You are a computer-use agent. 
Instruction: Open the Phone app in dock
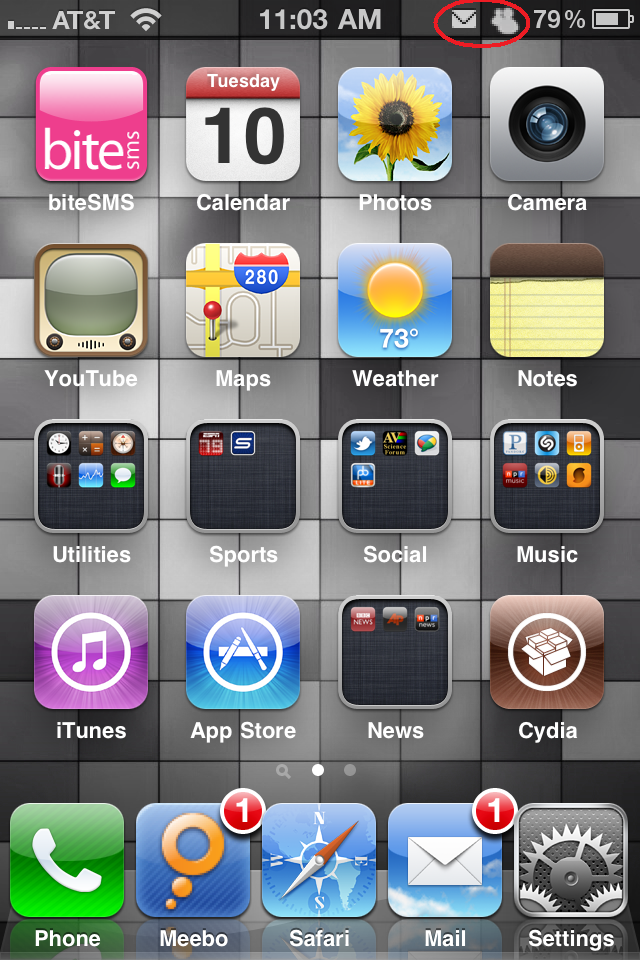[x=67, y=860]
